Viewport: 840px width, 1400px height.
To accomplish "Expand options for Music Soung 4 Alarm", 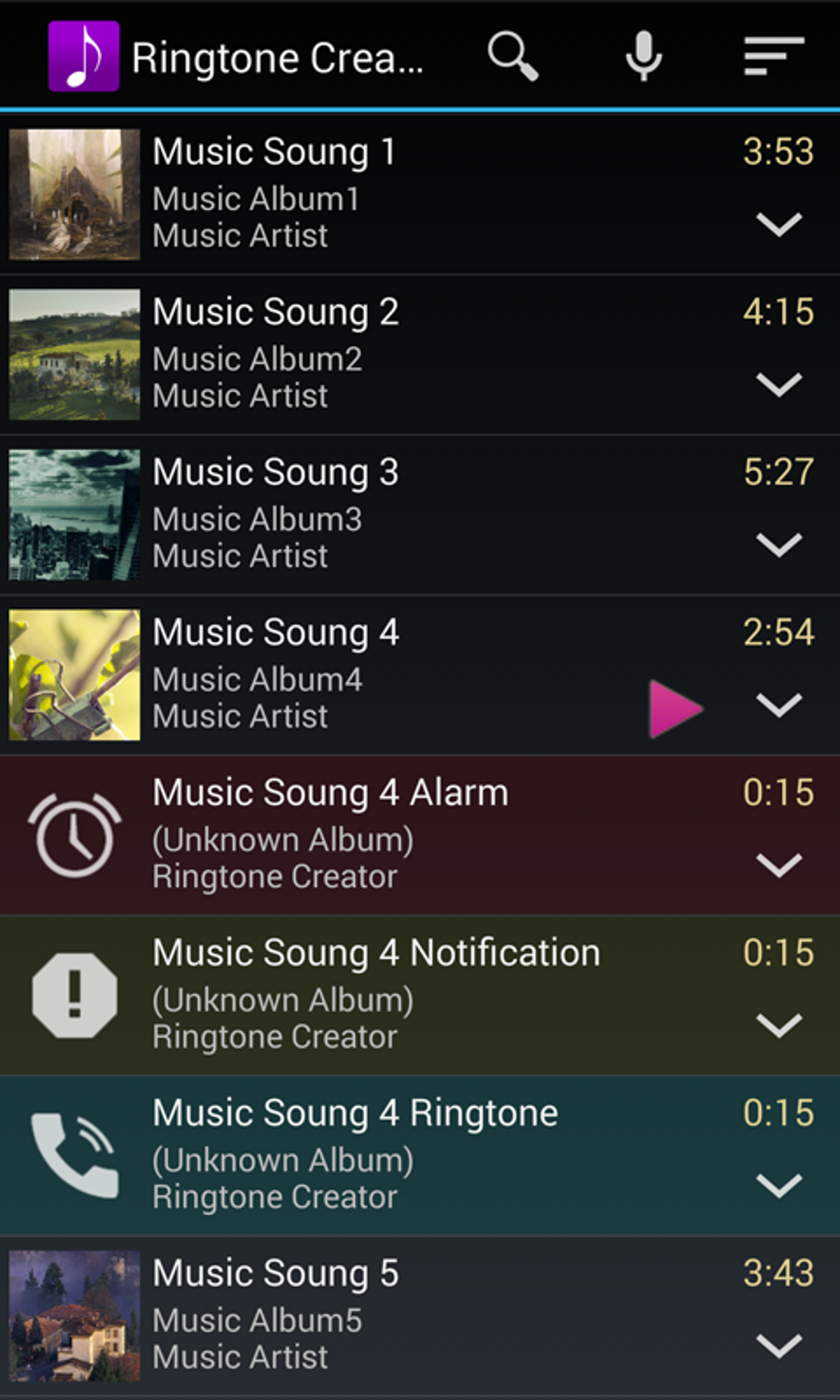I will coord(778,865).
